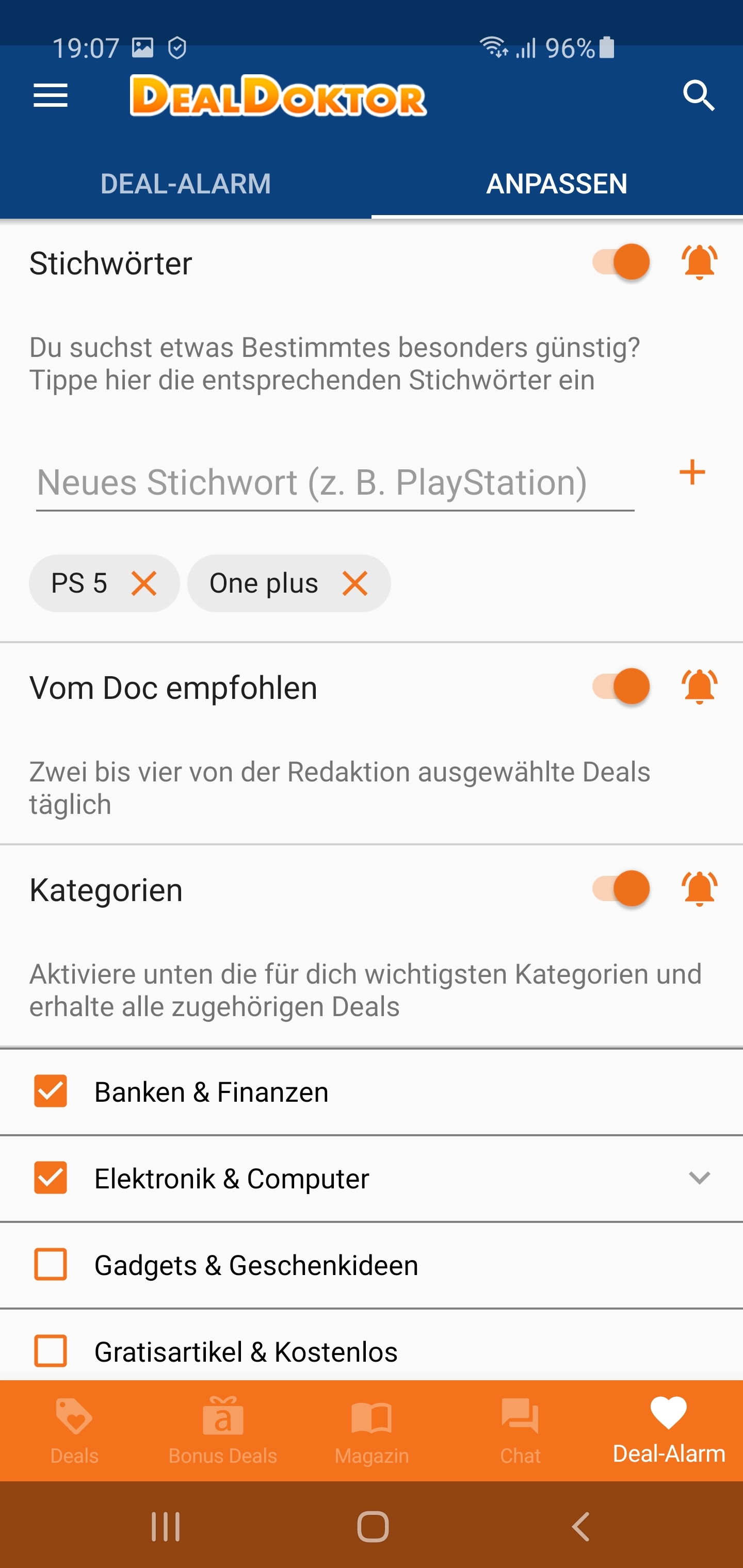The image size is (743, 1568).
Task: Disable the Vom Doc empfohlen switch
Action: coord(621,687)
